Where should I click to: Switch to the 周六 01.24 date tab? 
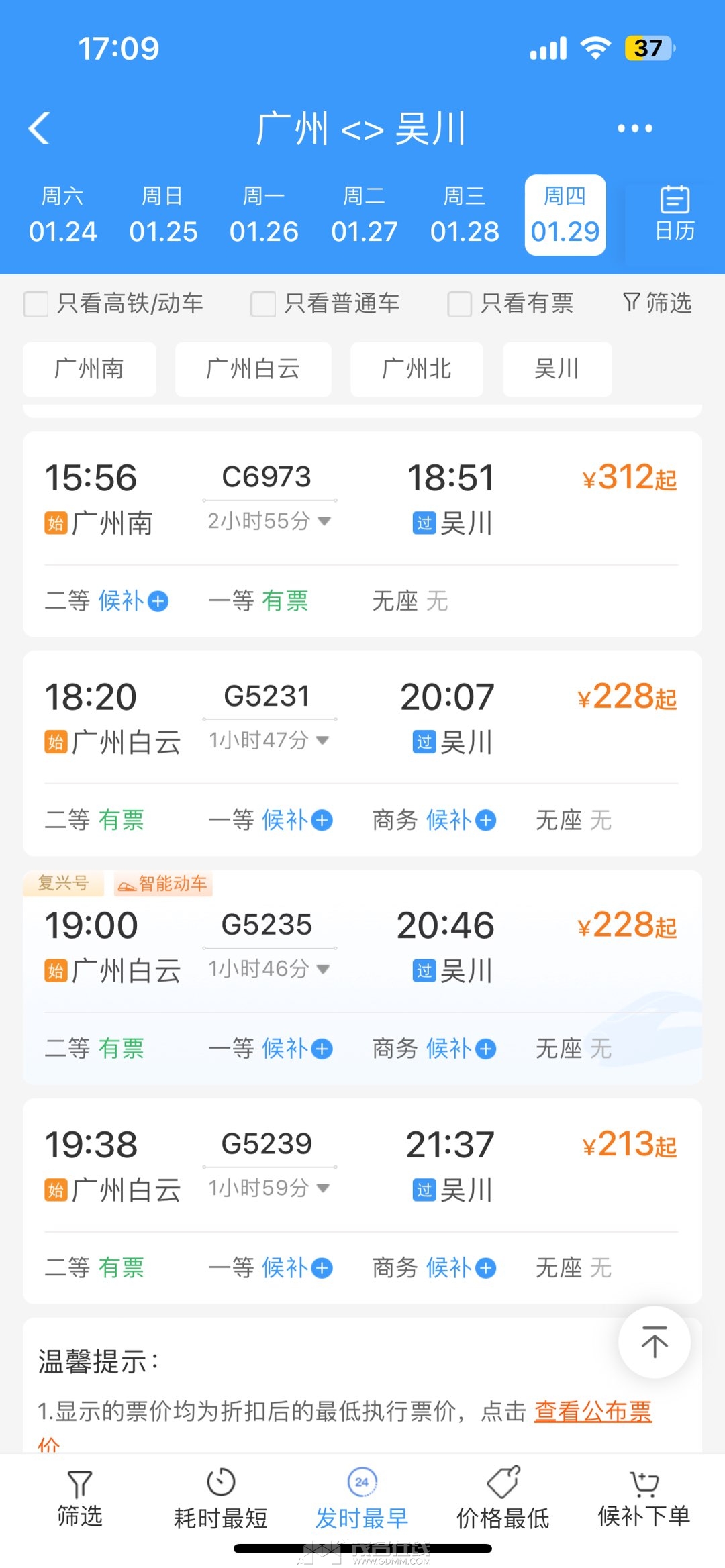tap(63, 213)
